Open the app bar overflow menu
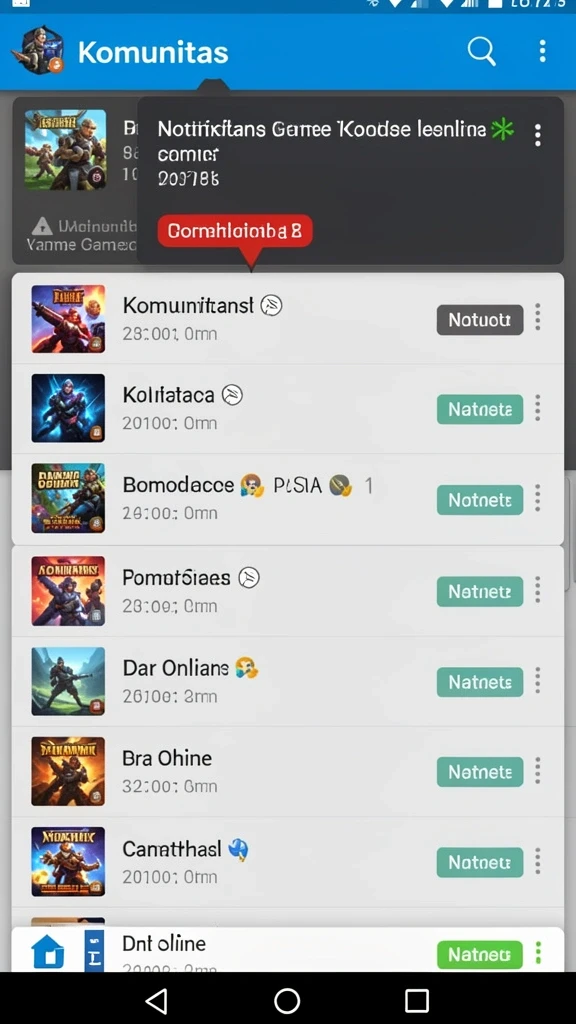The width and height of the screenshot is (576, 1024). 542,51
